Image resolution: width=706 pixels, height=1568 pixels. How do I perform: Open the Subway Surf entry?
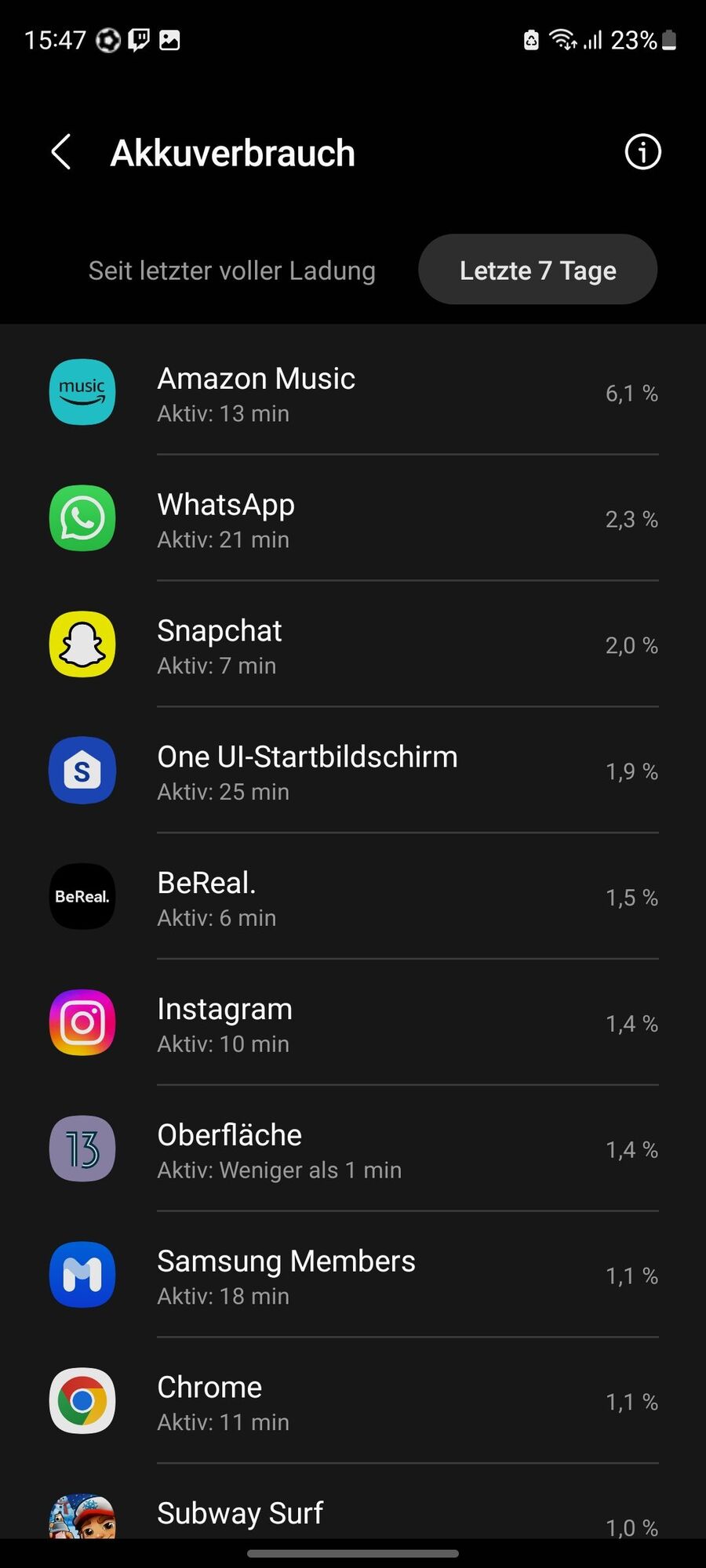point(353,1515)
